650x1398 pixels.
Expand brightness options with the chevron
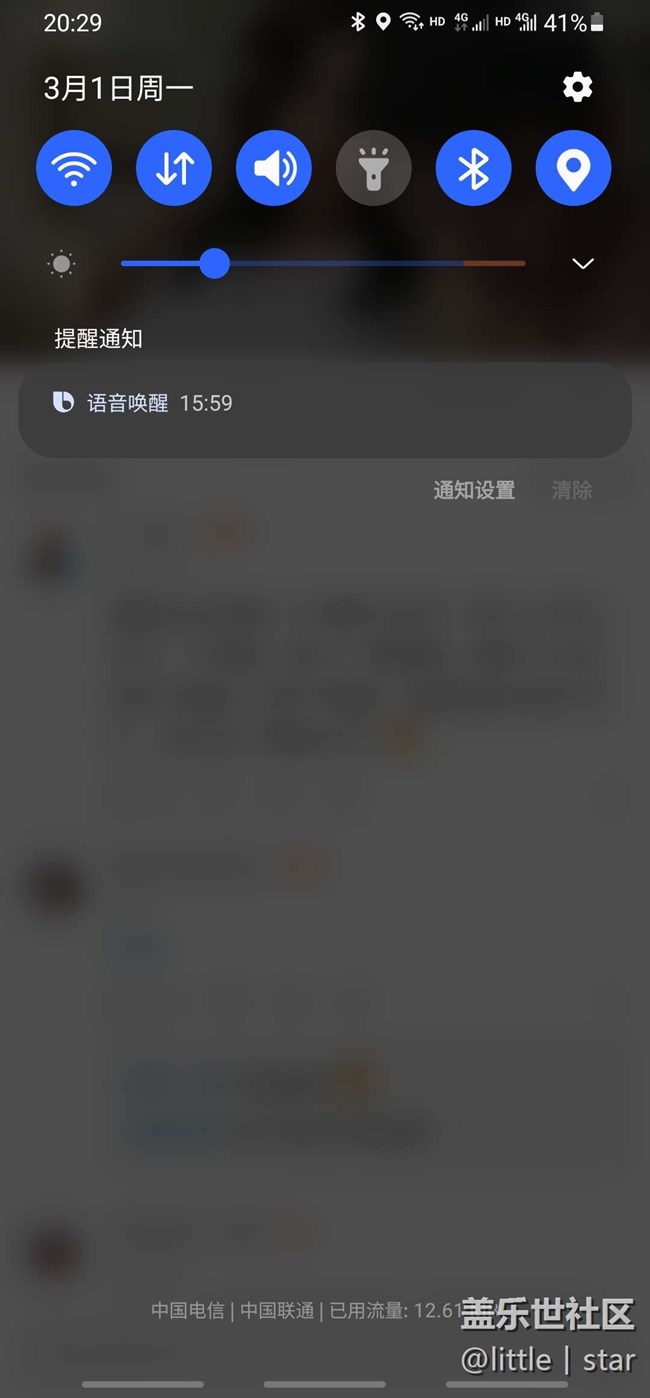[x=582, y=264]
